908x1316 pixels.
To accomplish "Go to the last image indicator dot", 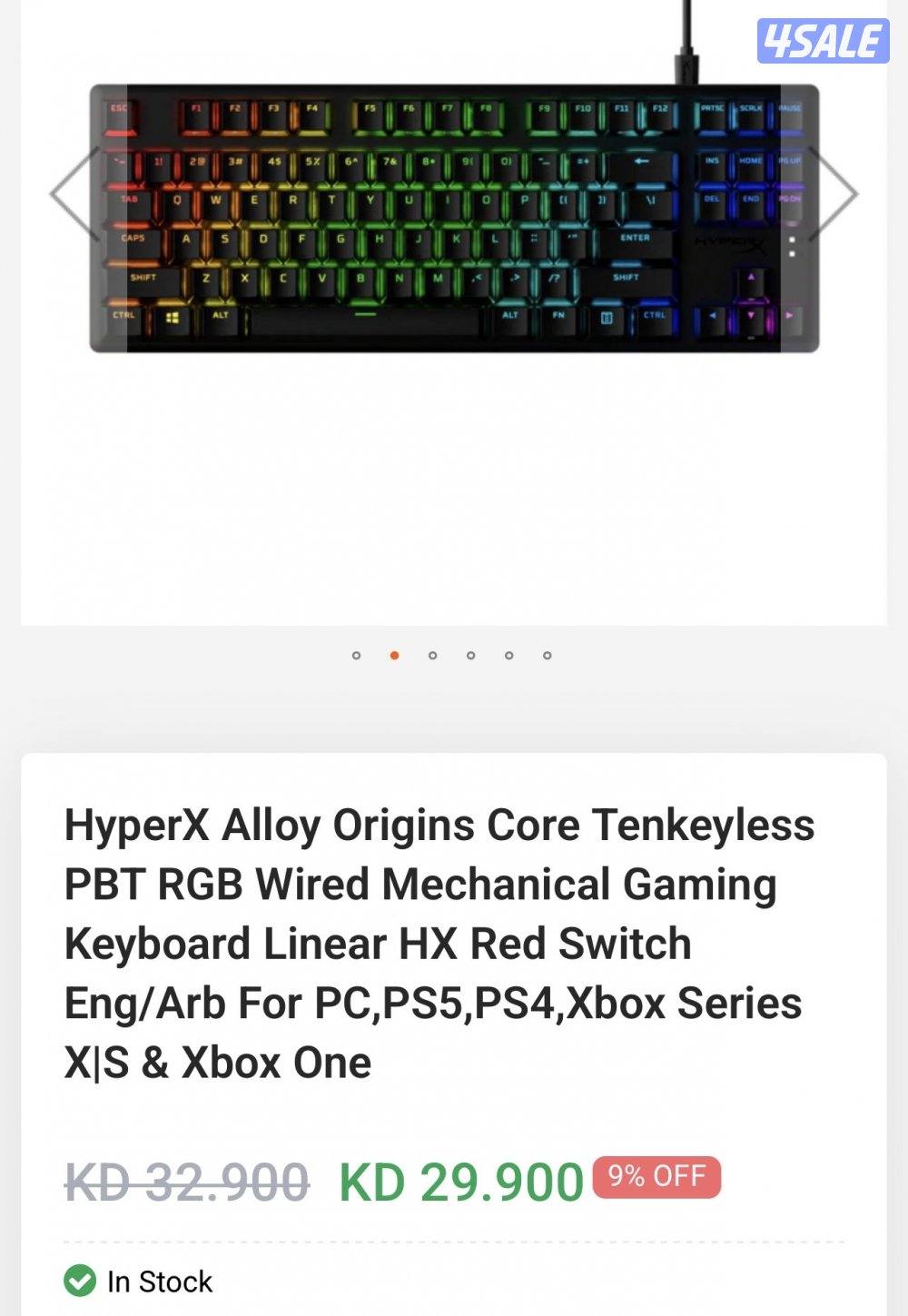I will click(547, 656).
